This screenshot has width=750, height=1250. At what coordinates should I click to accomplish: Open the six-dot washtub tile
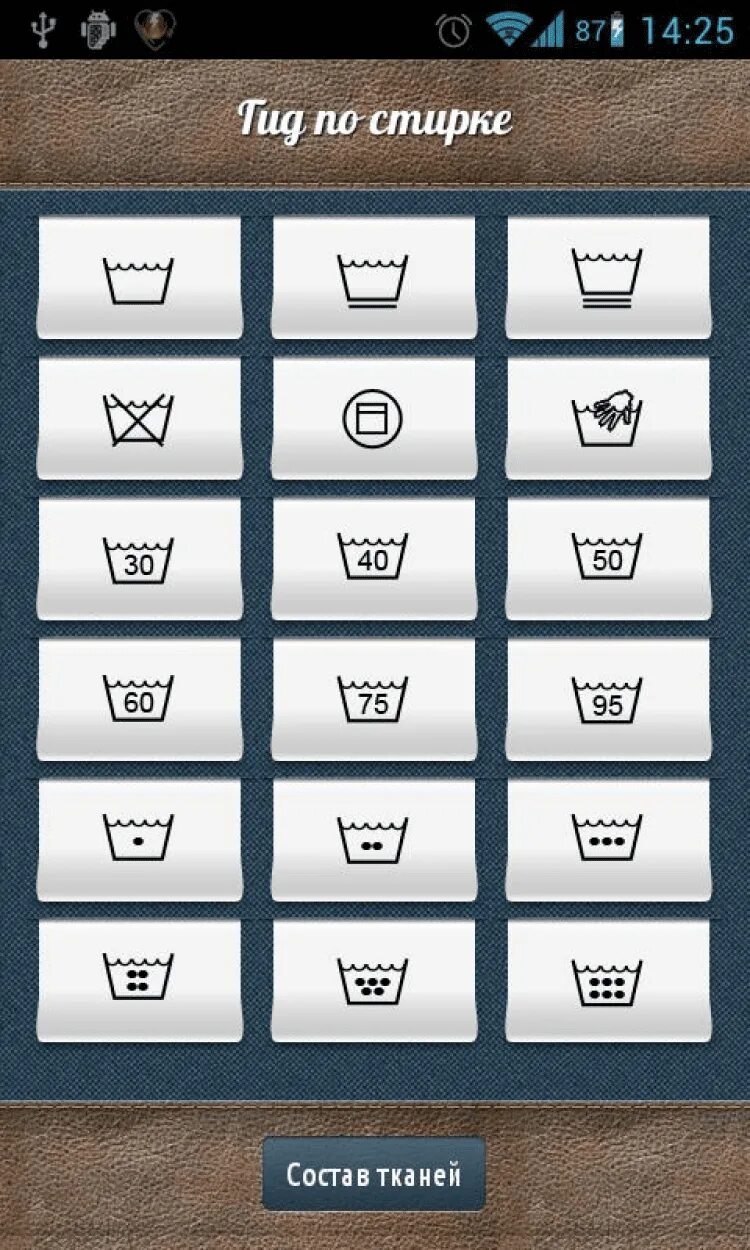tap(608, 981)
